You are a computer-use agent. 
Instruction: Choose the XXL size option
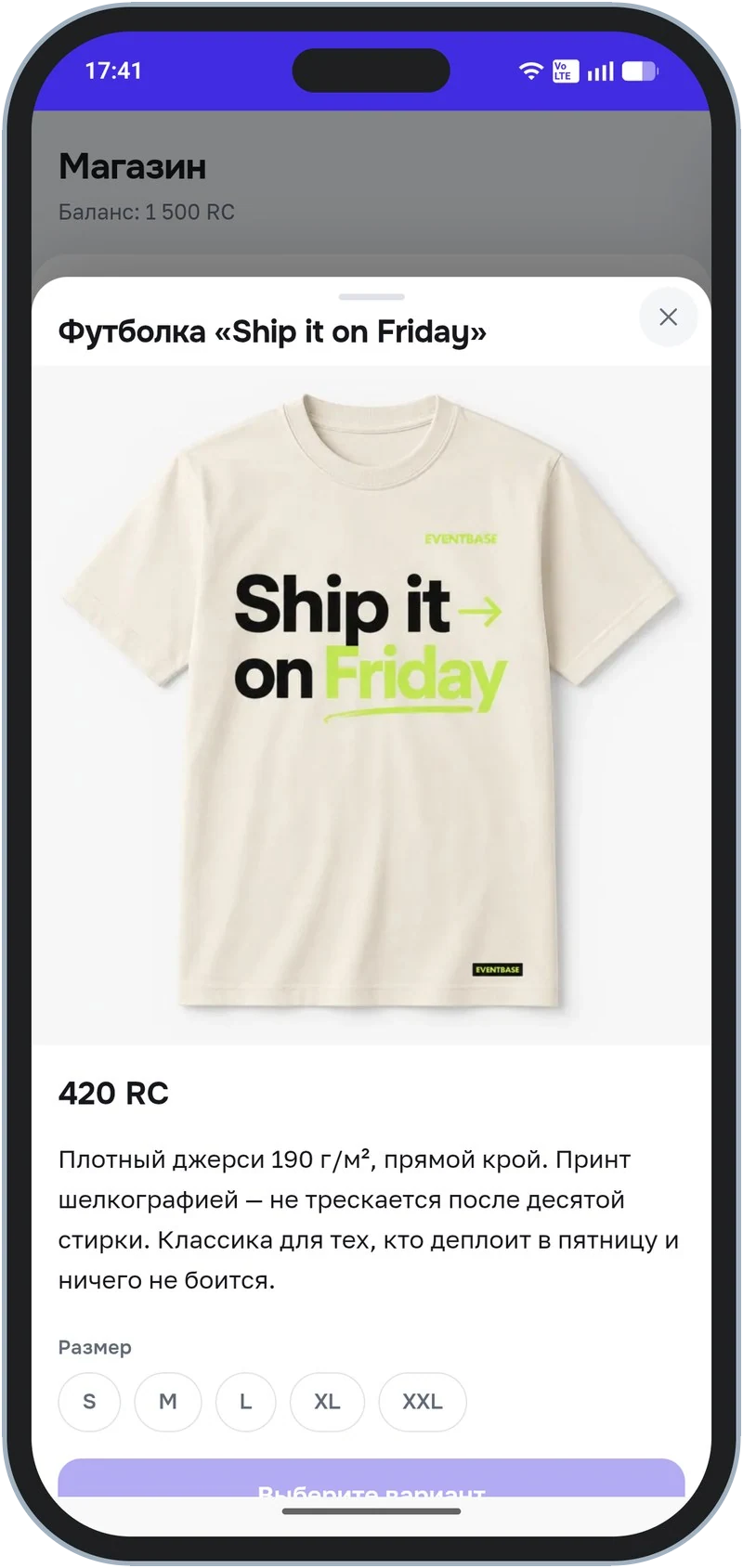[423, 1402]
